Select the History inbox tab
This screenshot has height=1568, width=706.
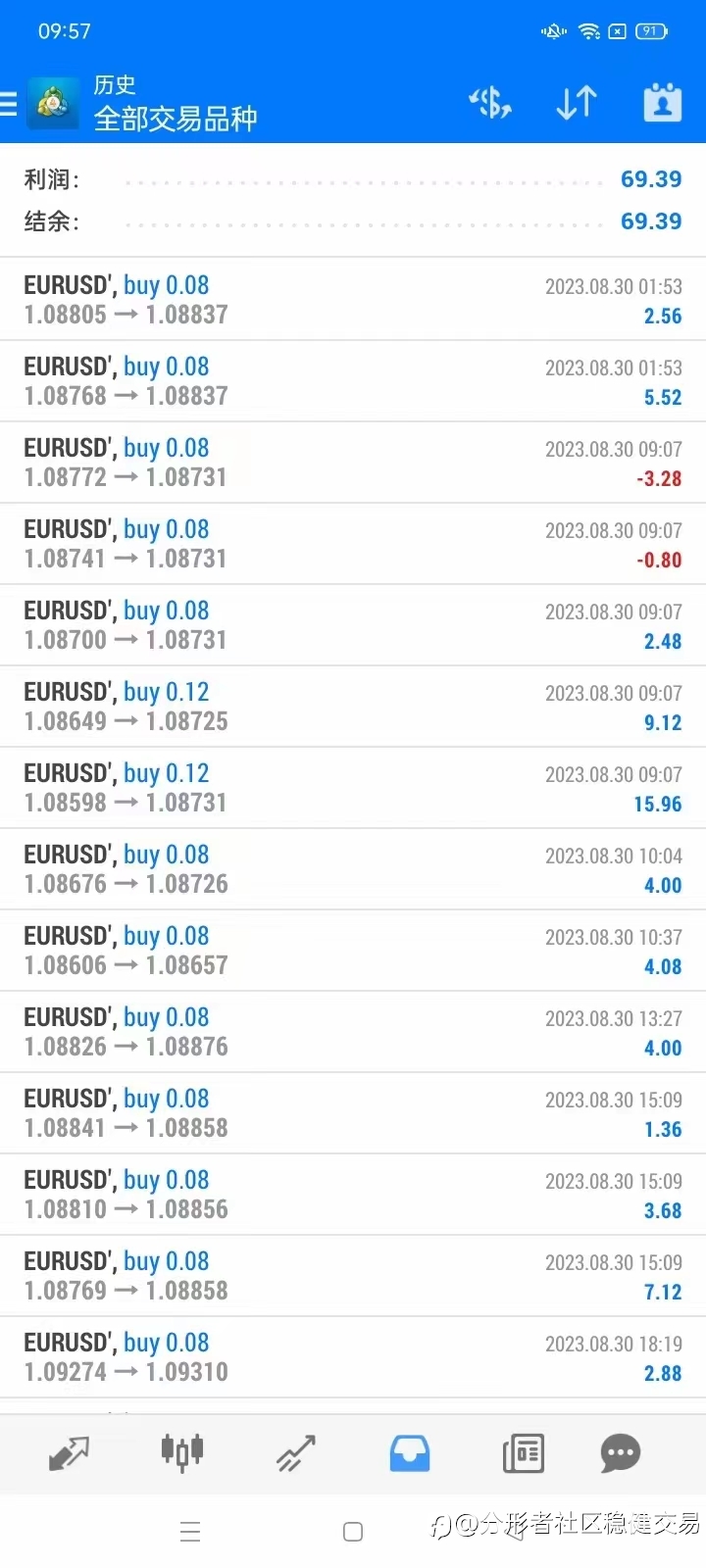[x=410, y=1452]
